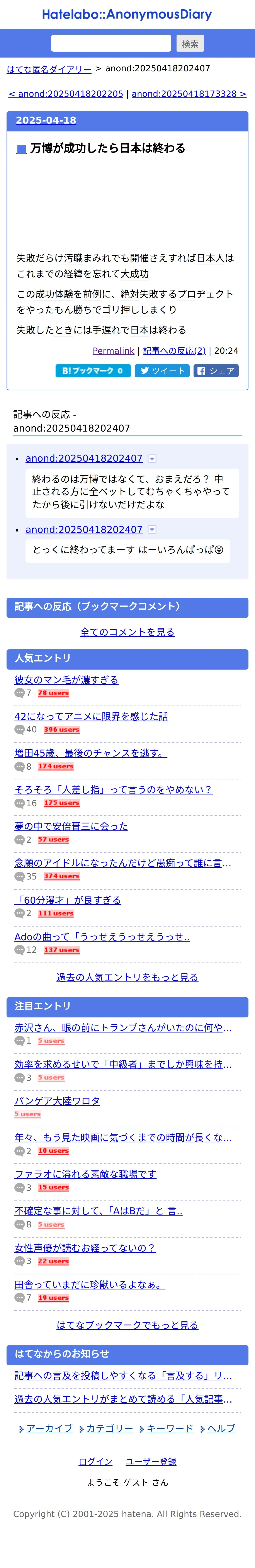Open 全てのコメントを見る link
The width and height of the screenshot is (255, 1568).
127,632
